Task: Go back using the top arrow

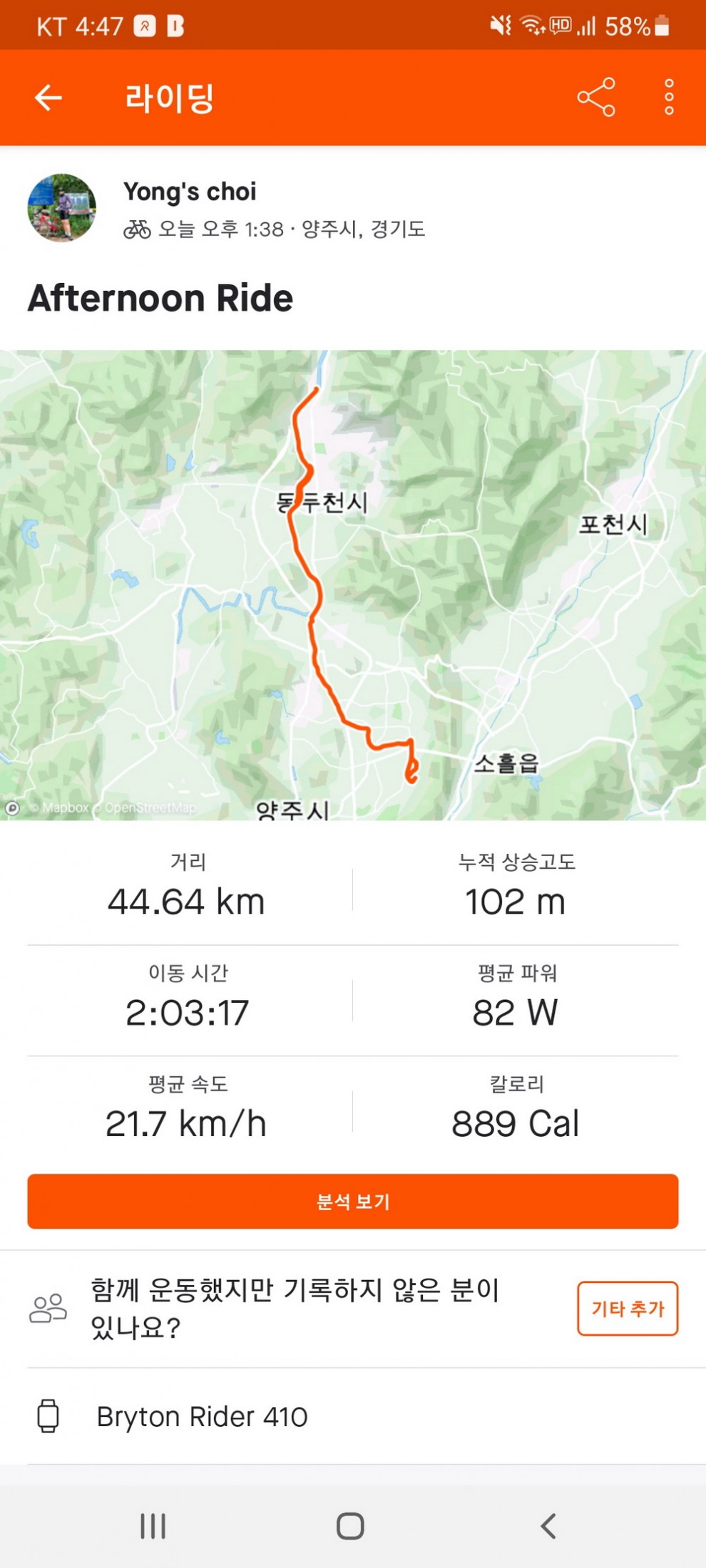Action: (48, 98)
